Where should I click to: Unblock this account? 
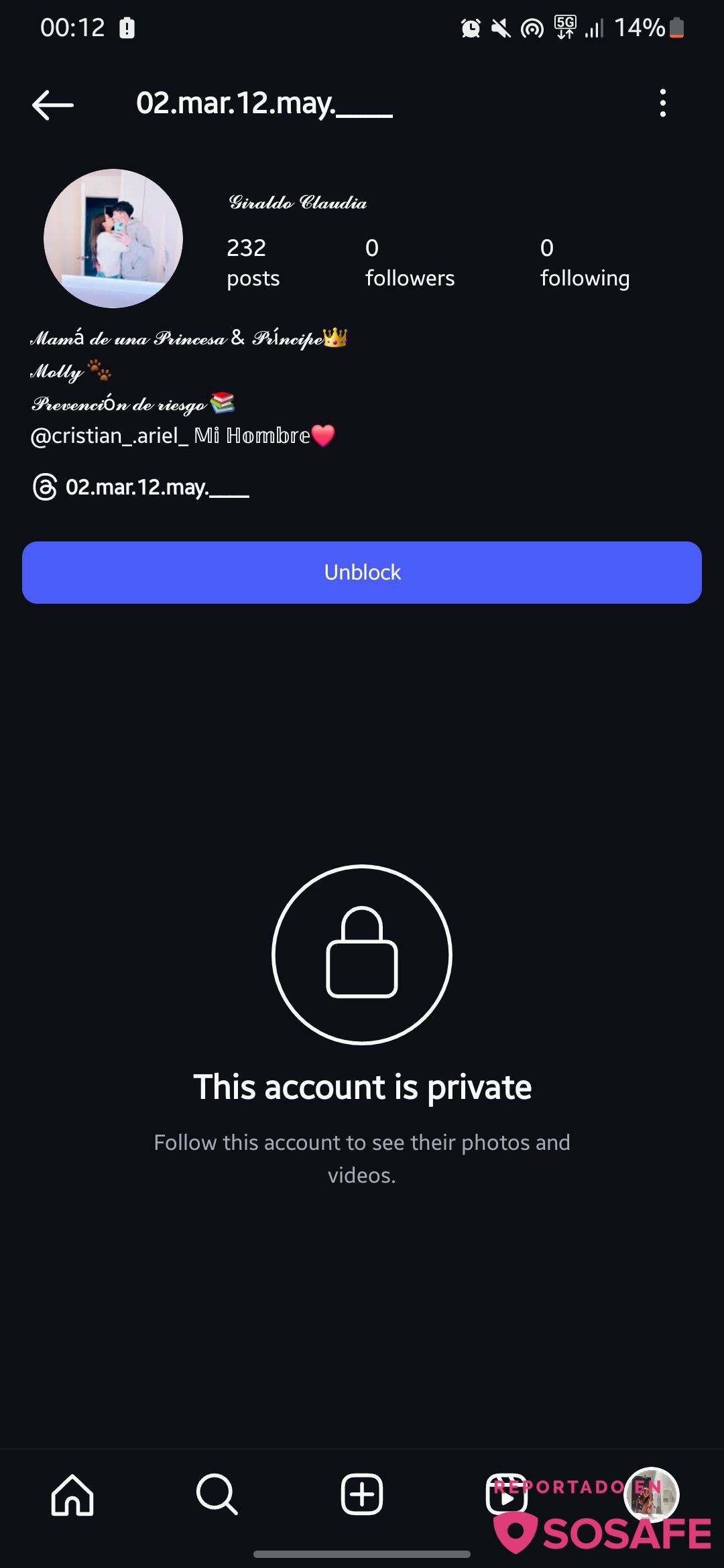(x=362, y=572)
